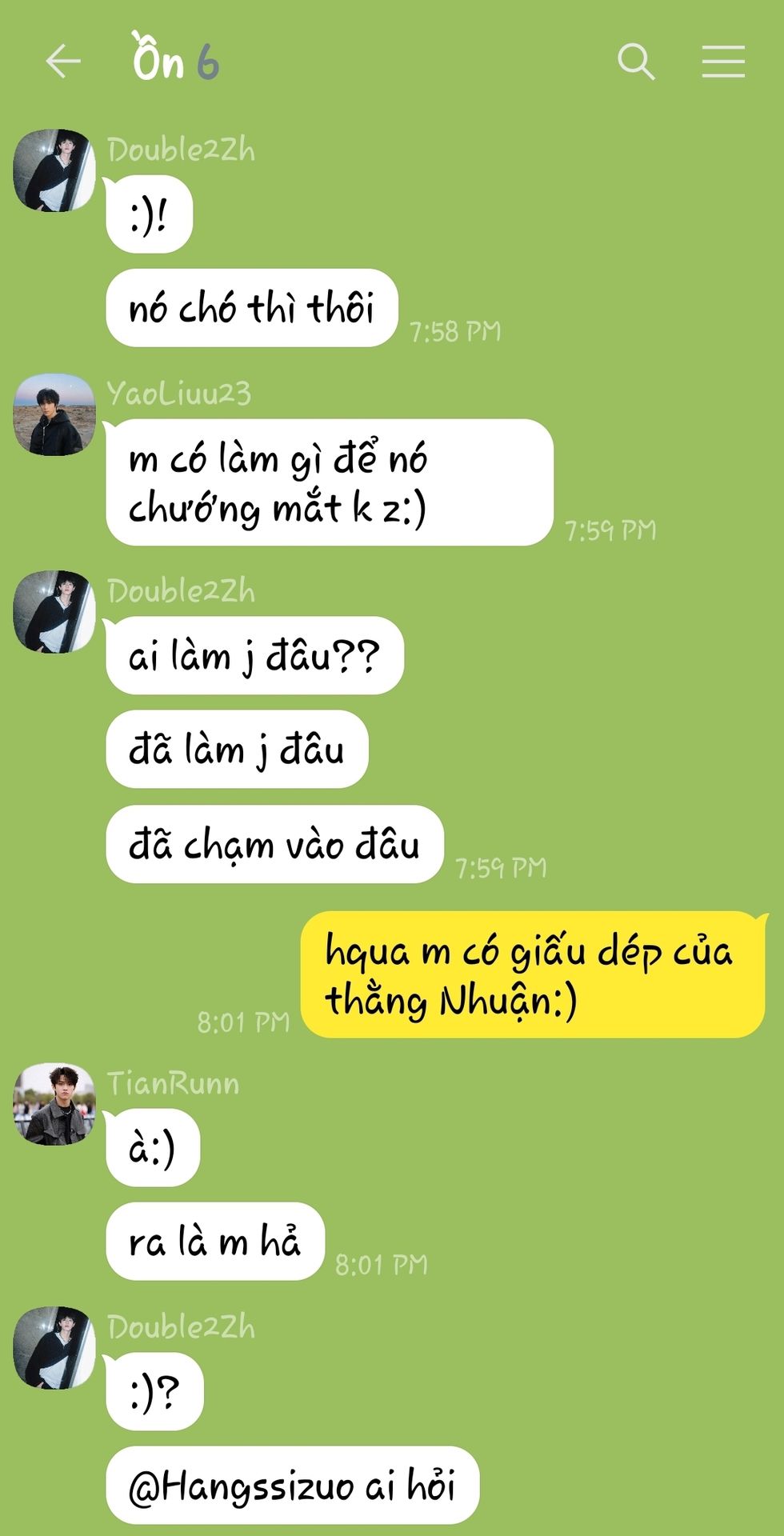Tap Double2Zh's avatar beside the ":)!" message

pyautogui.click(x=54, y=170)
